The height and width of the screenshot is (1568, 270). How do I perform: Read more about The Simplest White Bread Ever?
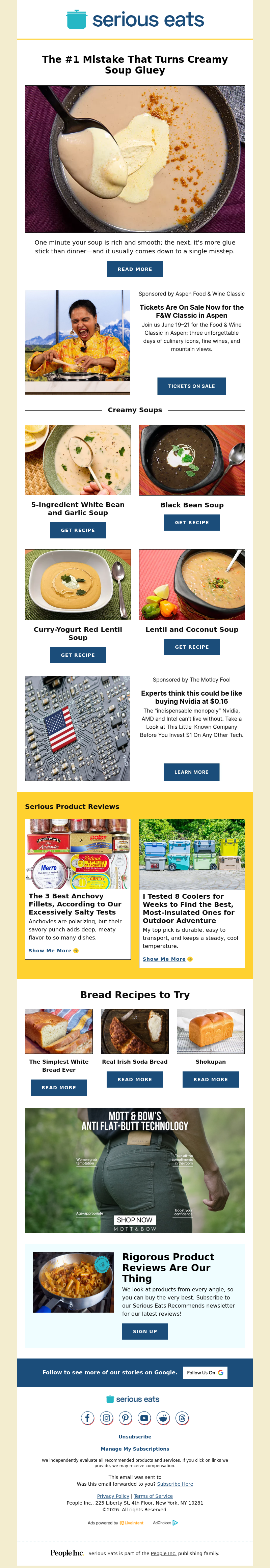tap(59, 1087)
